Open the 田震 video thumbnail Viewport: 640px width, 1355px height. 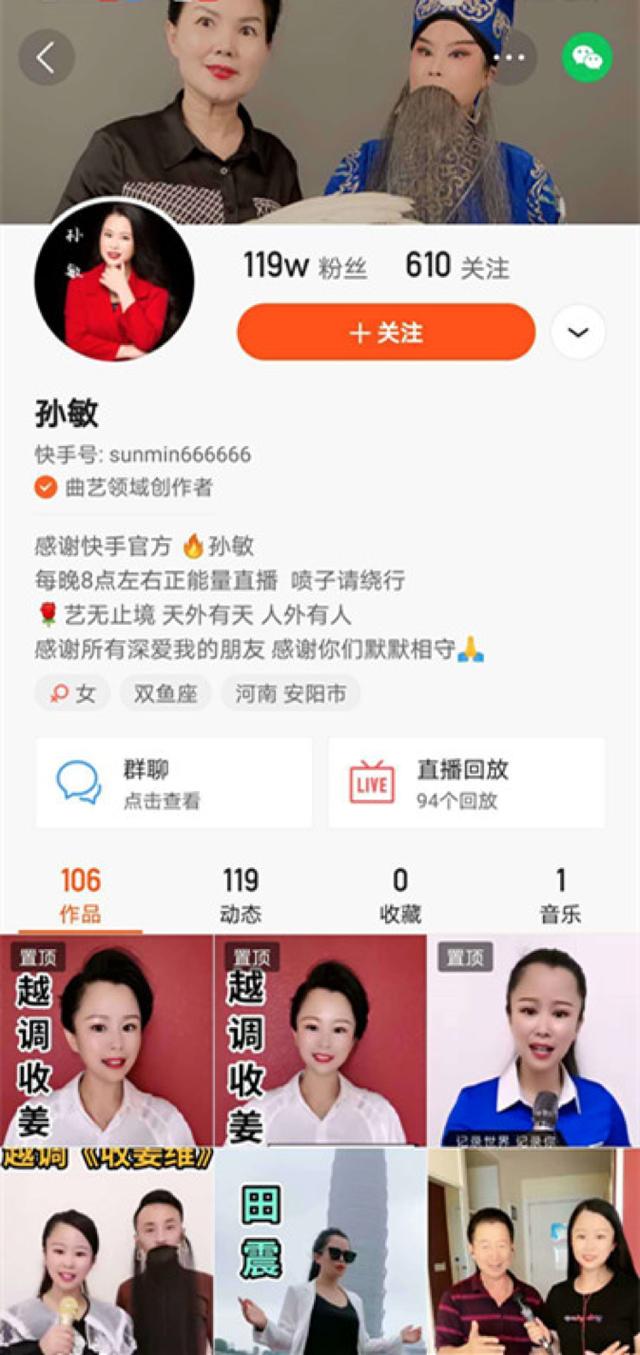[x=320, y=1252]
